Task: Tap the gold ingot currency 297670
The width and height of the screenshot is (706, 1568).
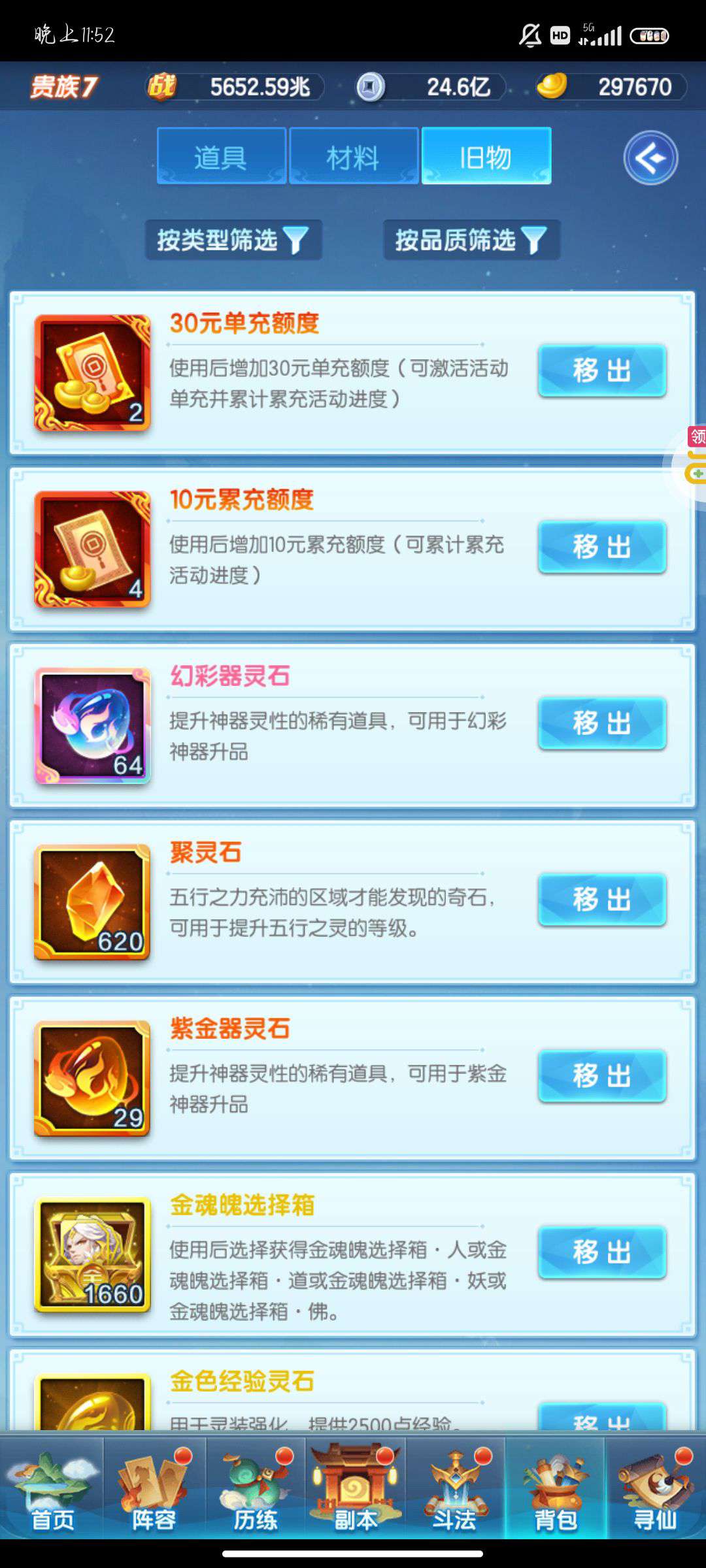Action: point(611,86)
